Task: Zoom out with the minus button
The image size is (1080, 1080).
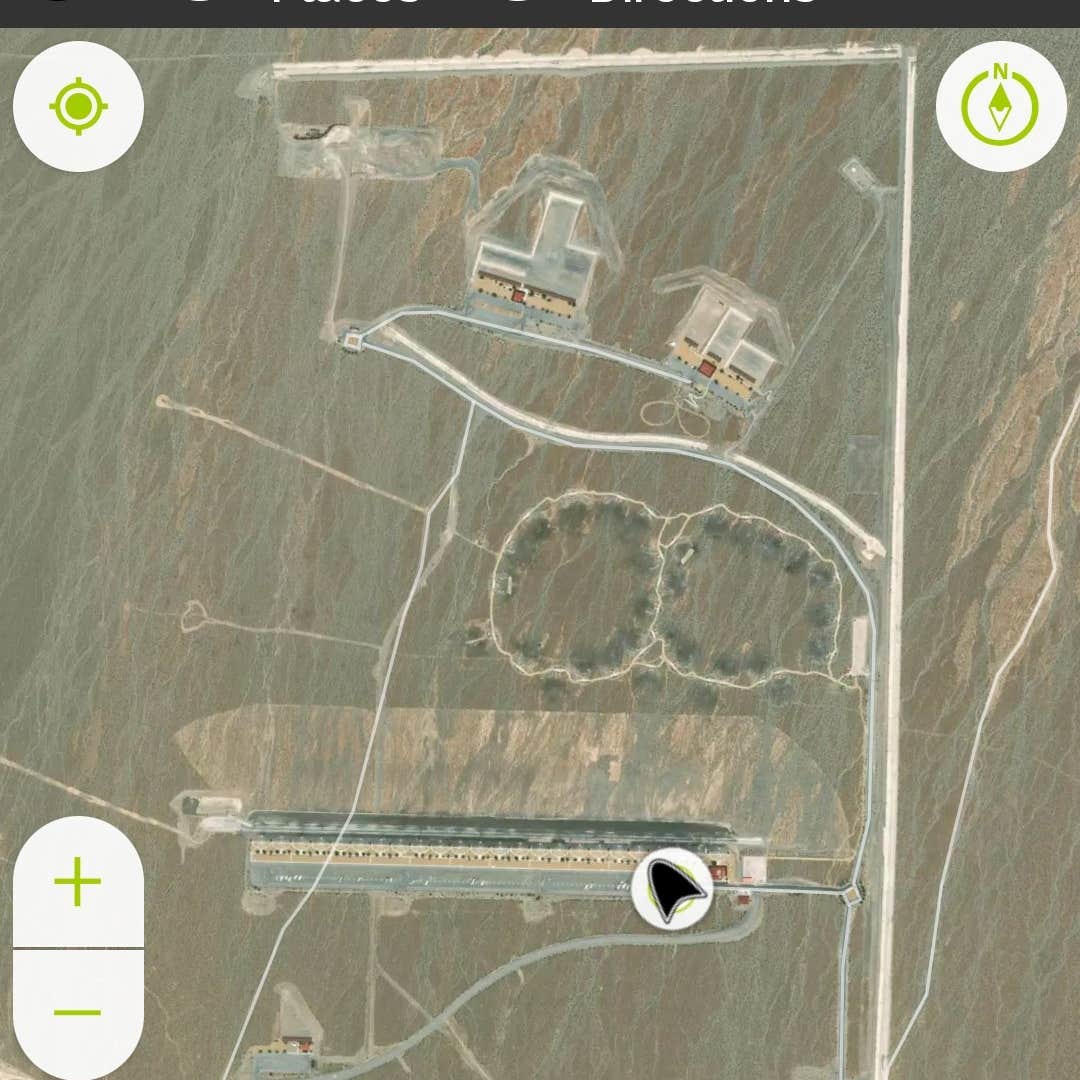Action: (x=78, y=1012)
